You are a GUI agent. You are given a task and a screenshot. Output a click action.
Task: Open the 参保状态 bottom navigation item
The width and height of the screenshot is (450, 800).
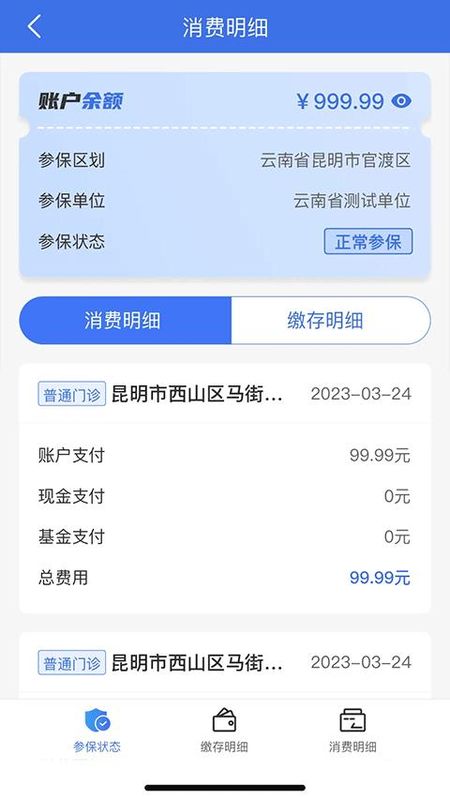97,731
